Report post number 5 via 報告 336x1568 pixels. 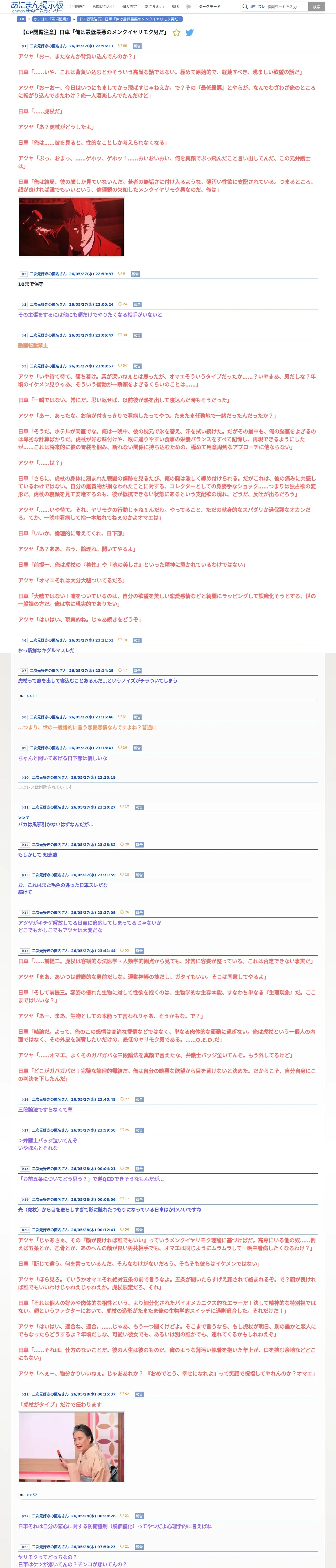(137, 366)
